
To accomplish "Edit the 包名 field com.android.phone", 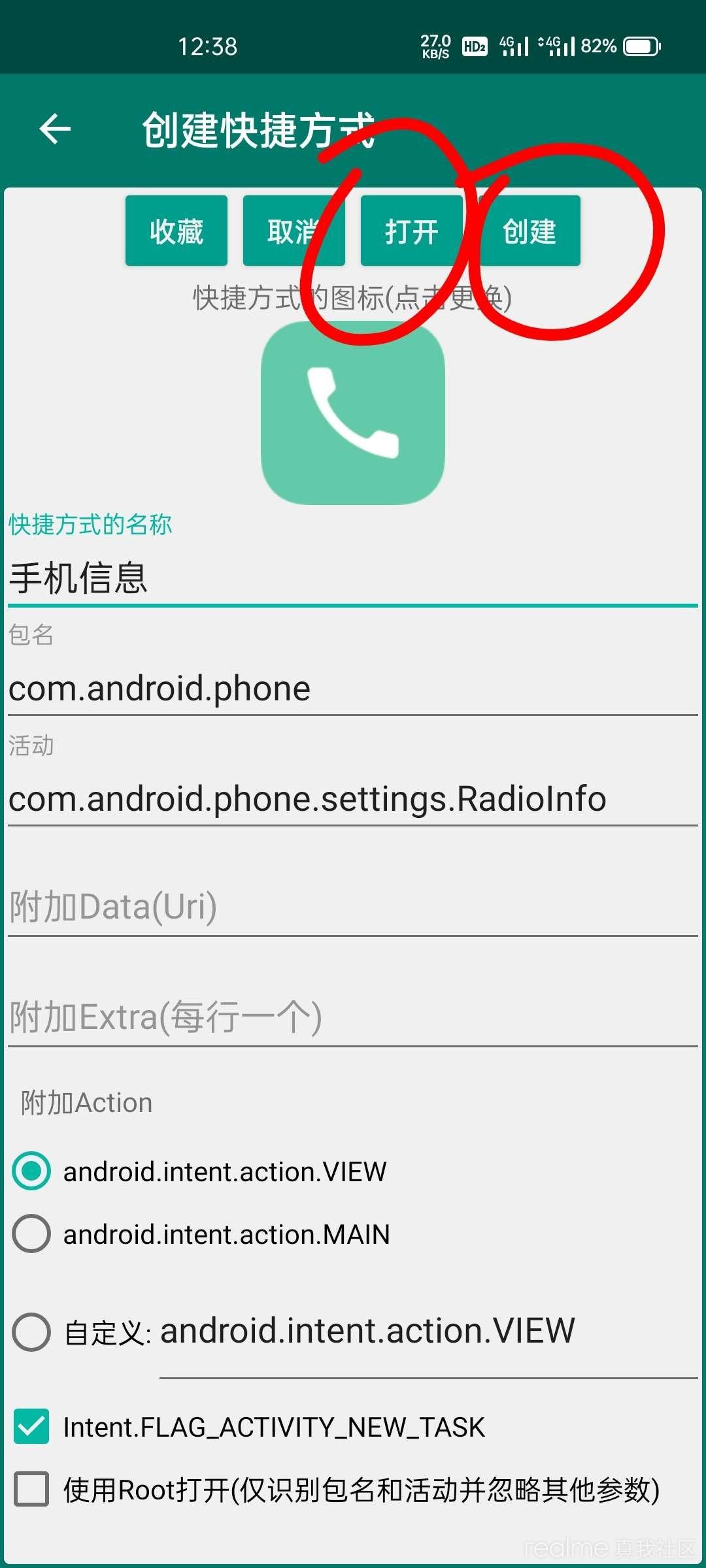I will click(x=353, y=689).
